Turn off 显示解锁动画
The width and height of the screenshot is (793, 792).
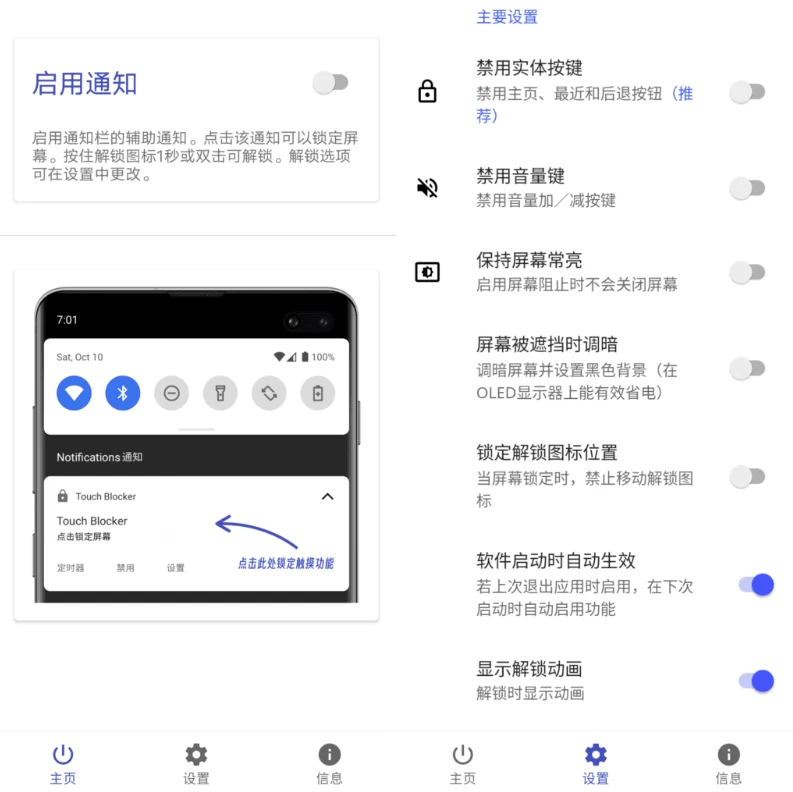[755, 681]
